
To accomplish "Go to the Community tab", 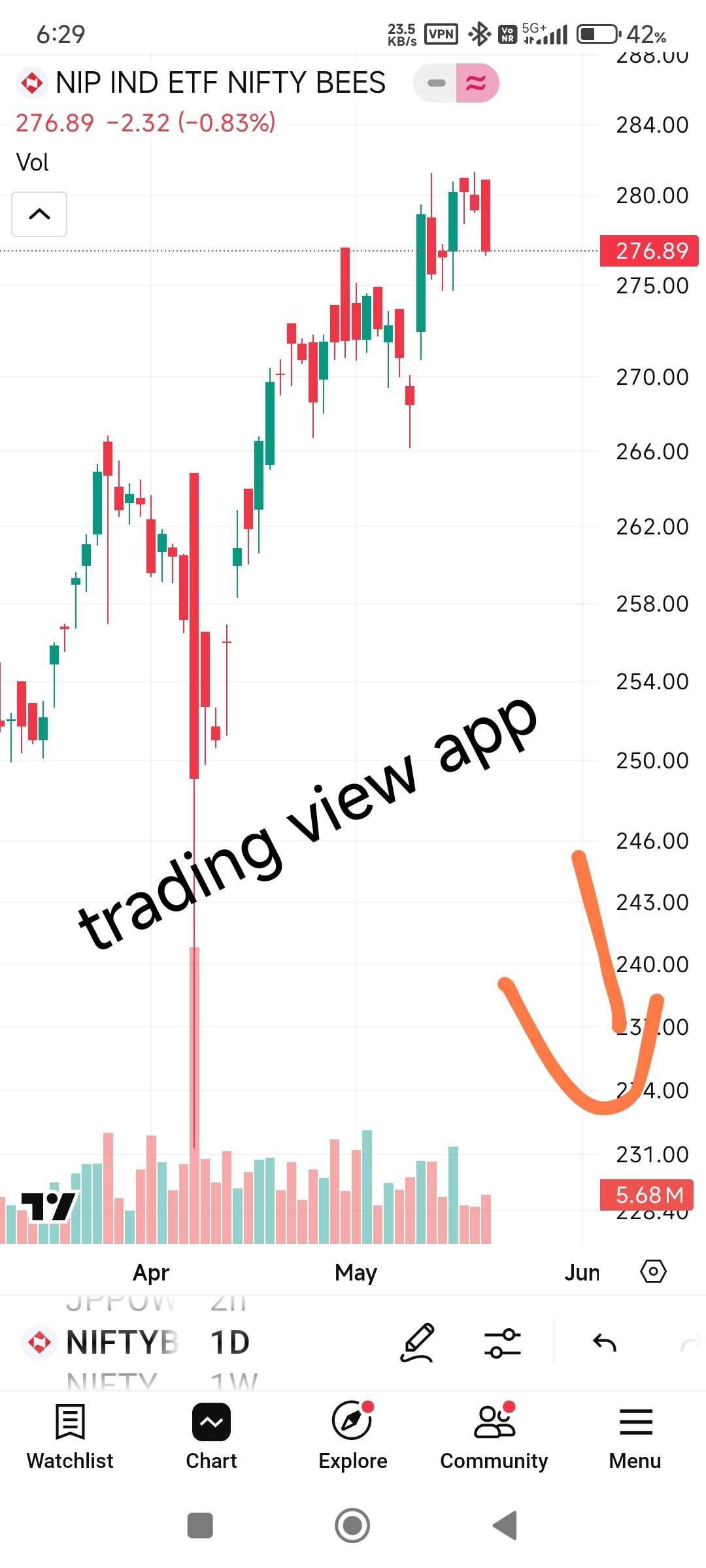I will tap(494, 1436).
